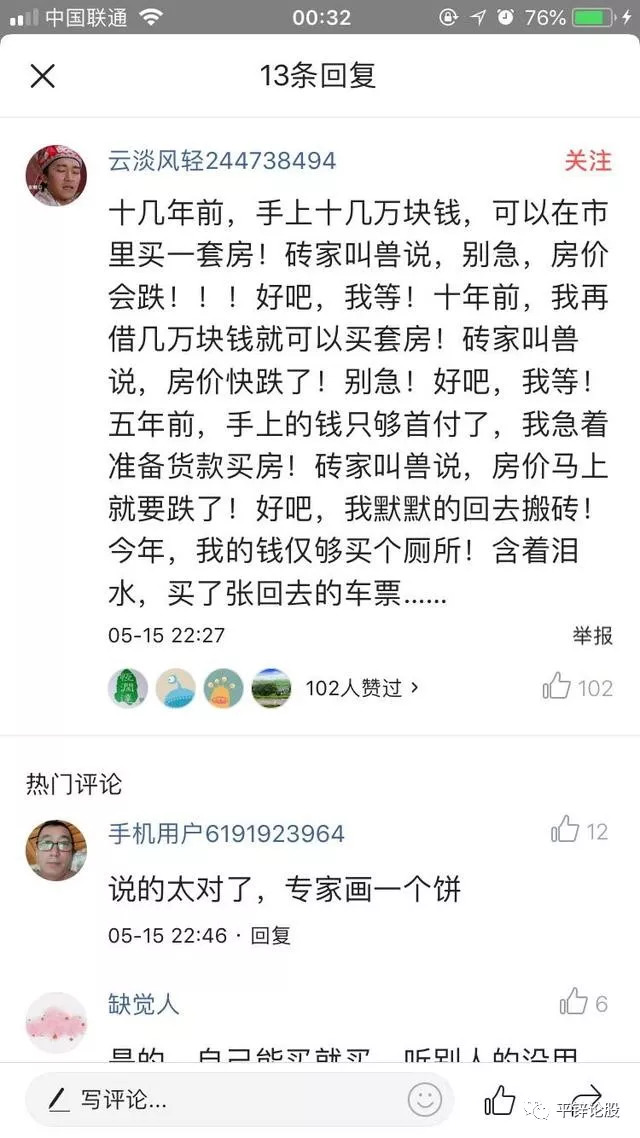Viewport: 640px width, 1138px height.
Task: Report the main comment with 举报
Action: 592,635
